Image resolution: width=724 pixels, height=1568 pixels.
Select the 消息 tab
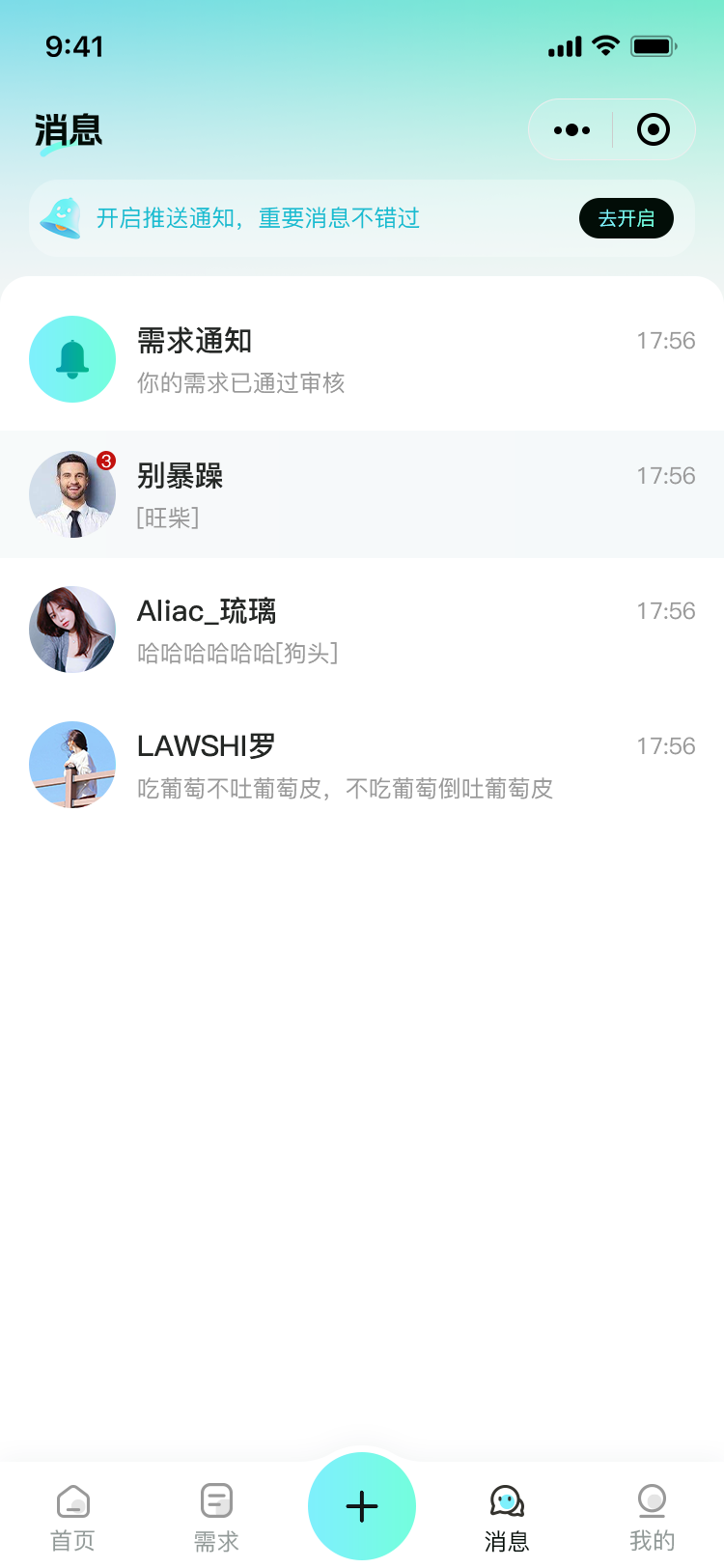(507, 1517)
